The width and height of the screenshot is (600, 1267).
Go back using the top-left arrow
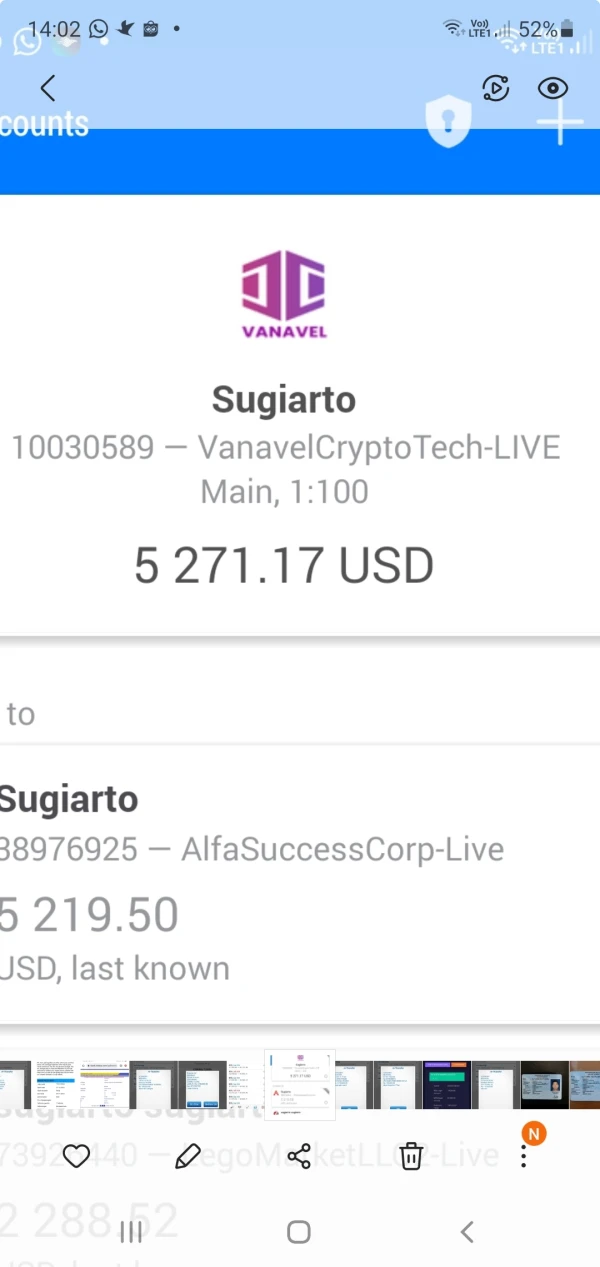coord(47,88)
